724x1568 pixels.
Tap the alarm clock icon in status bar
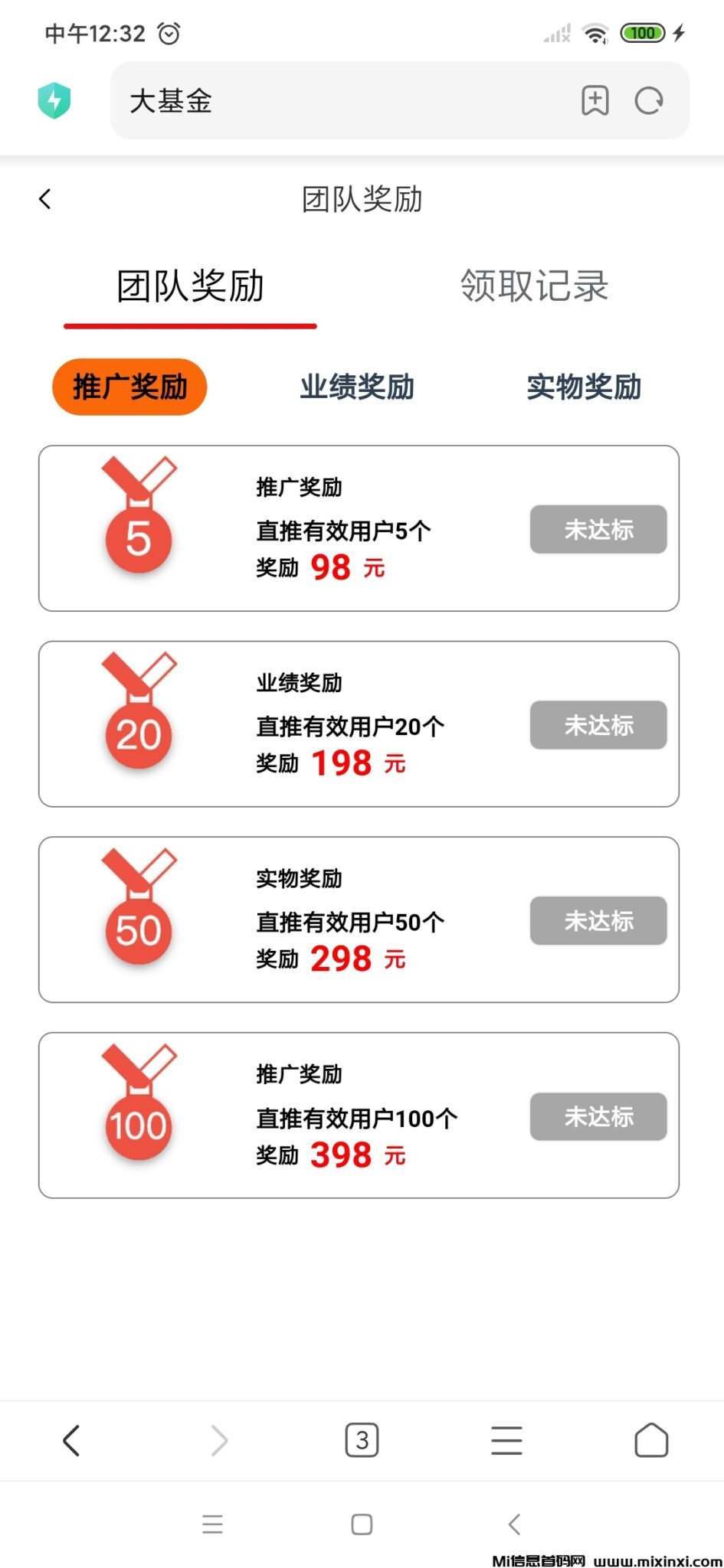point(167,33)
